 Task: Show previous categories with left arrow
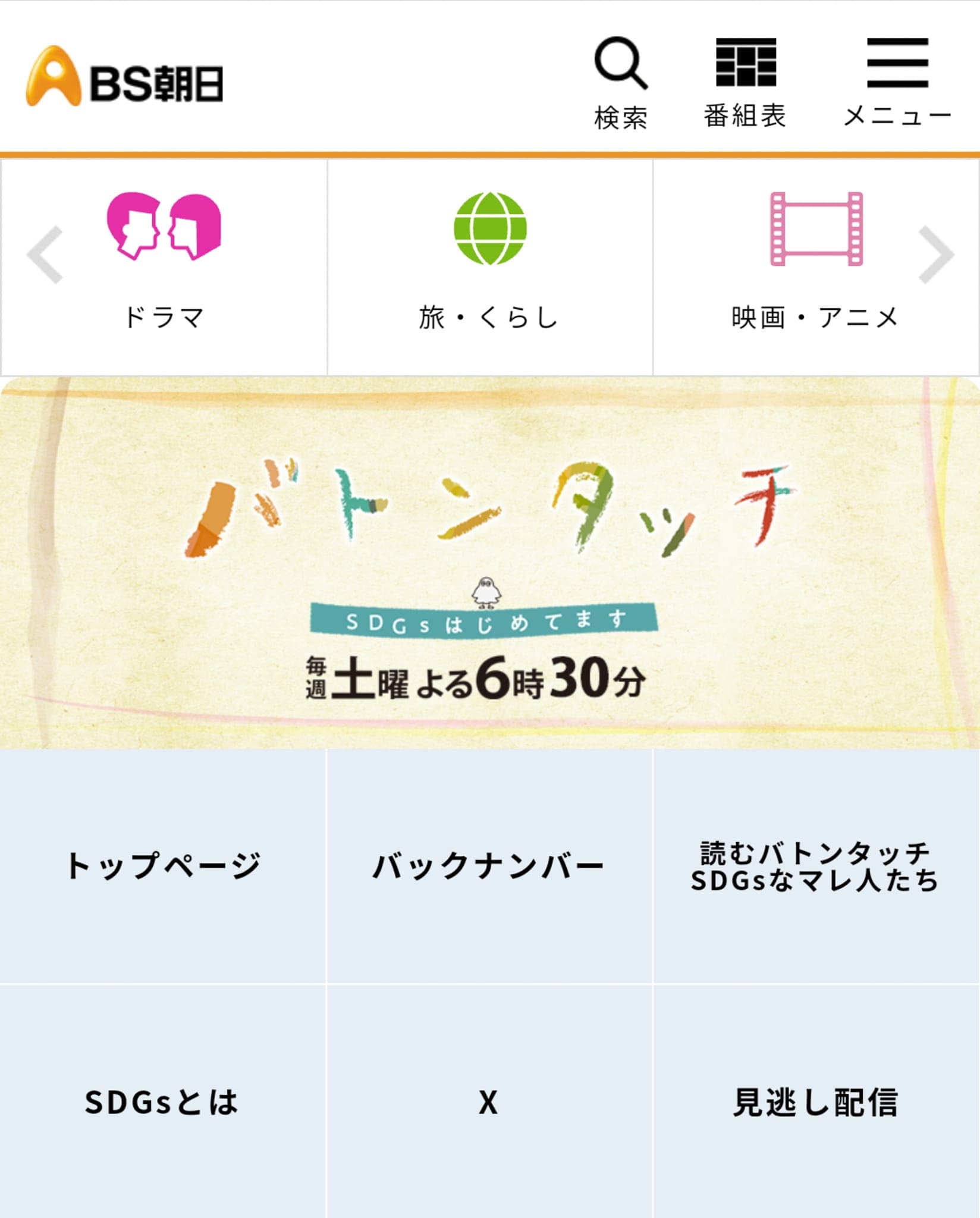click(45, 255)
